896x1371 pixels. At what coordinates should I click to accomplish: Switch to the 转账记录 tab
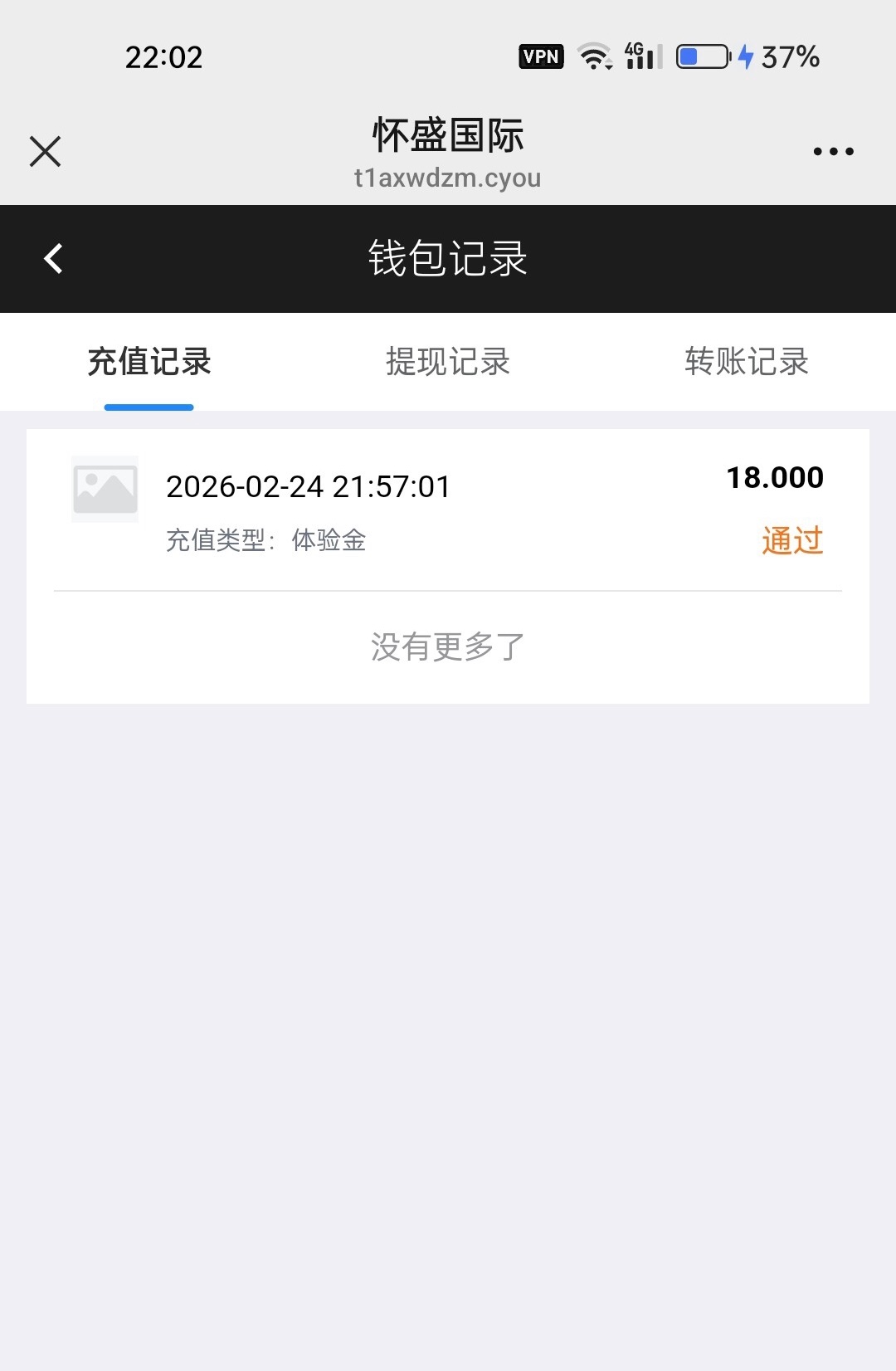[x=746, y=362]
